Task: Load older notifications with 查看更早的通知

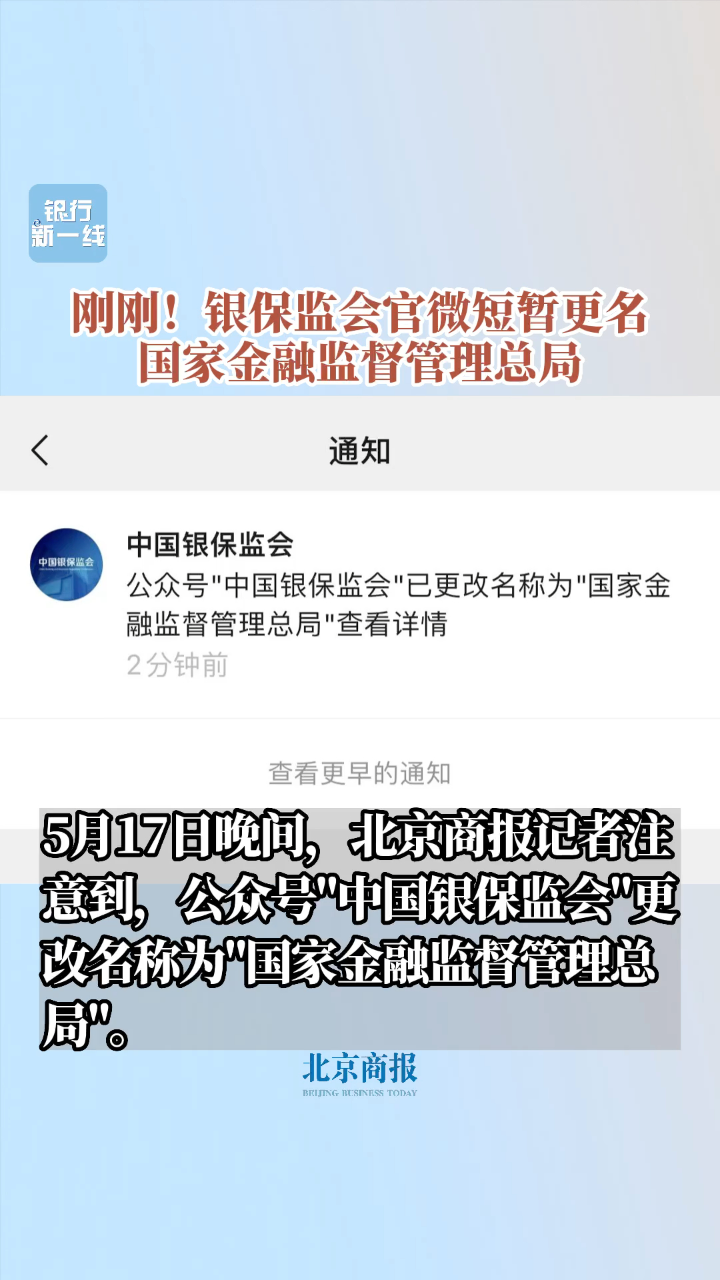Action: pos(360,771)
